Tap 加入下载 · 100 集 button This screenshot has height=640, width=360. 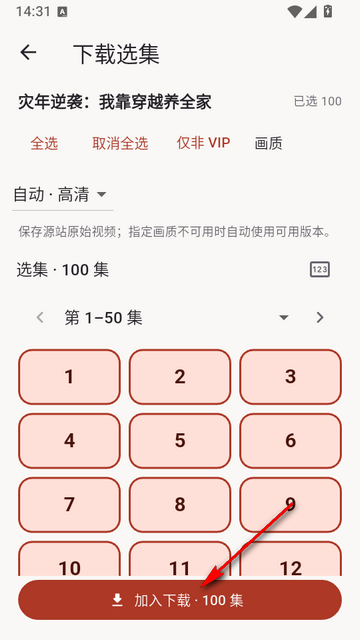(180, 600)
